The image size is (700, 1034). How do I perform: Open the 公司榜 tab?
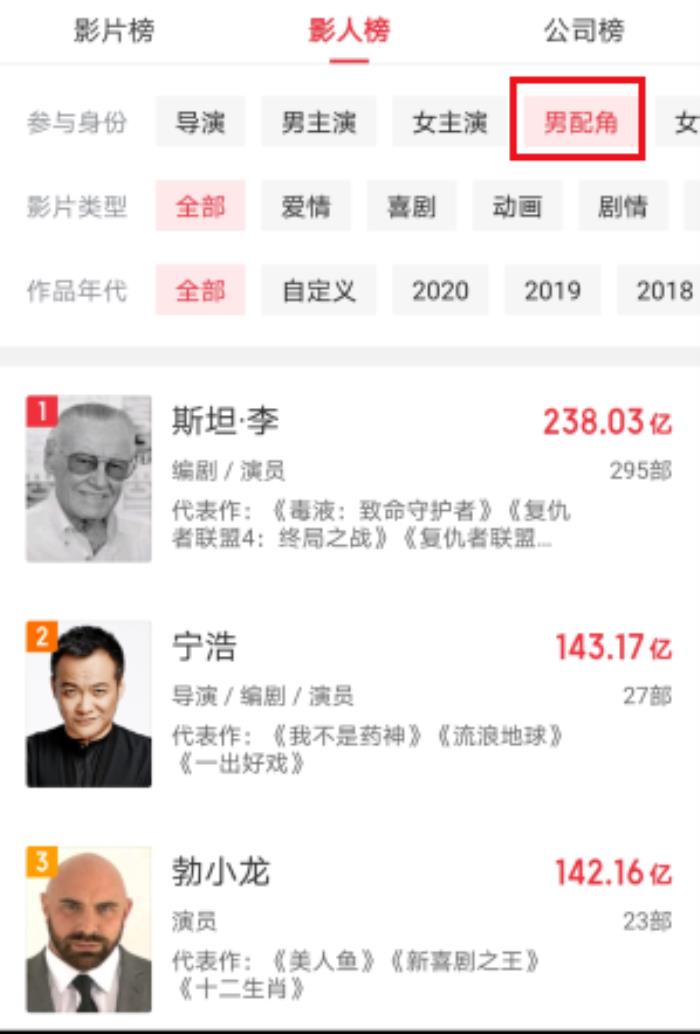pyautogui.click(x=584, y=31)
